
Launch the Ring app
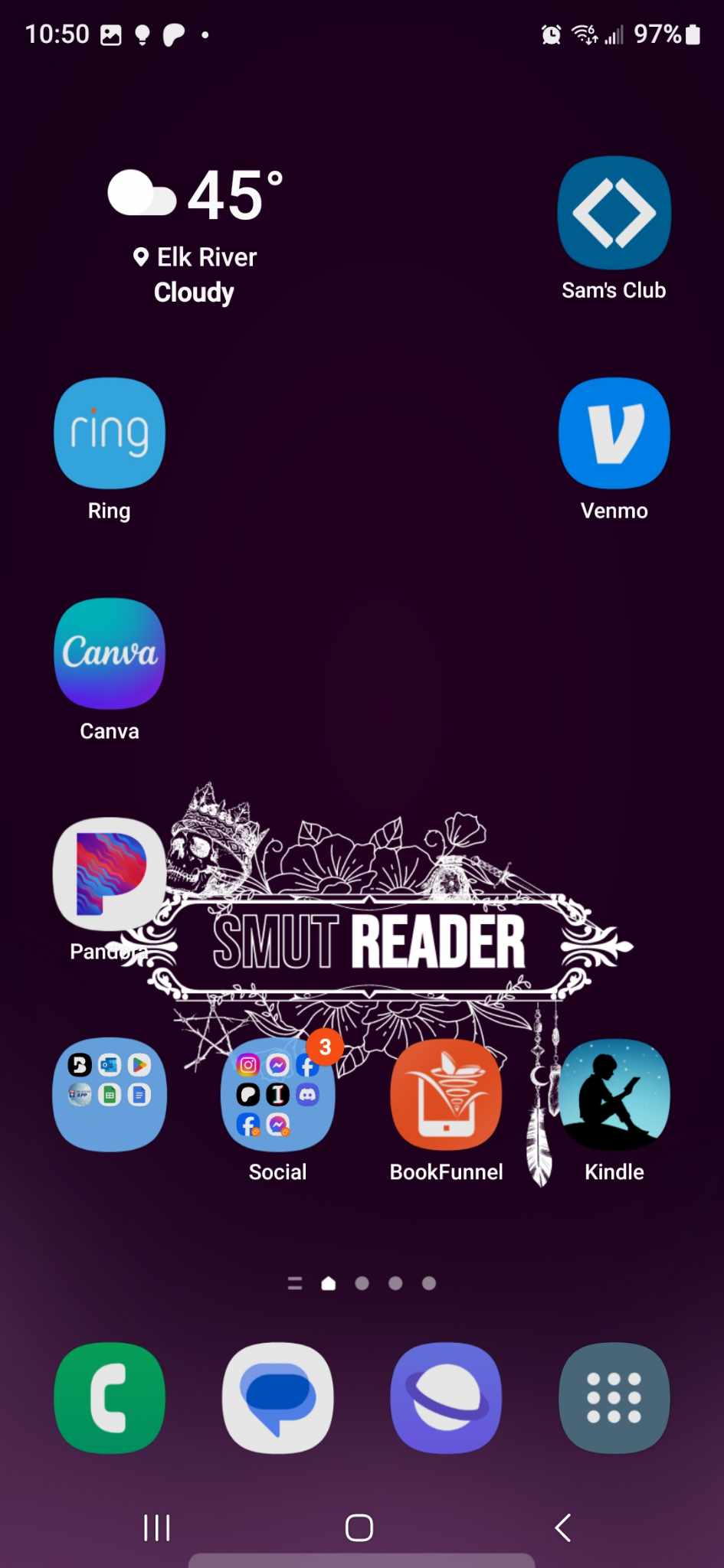[110, 433]
